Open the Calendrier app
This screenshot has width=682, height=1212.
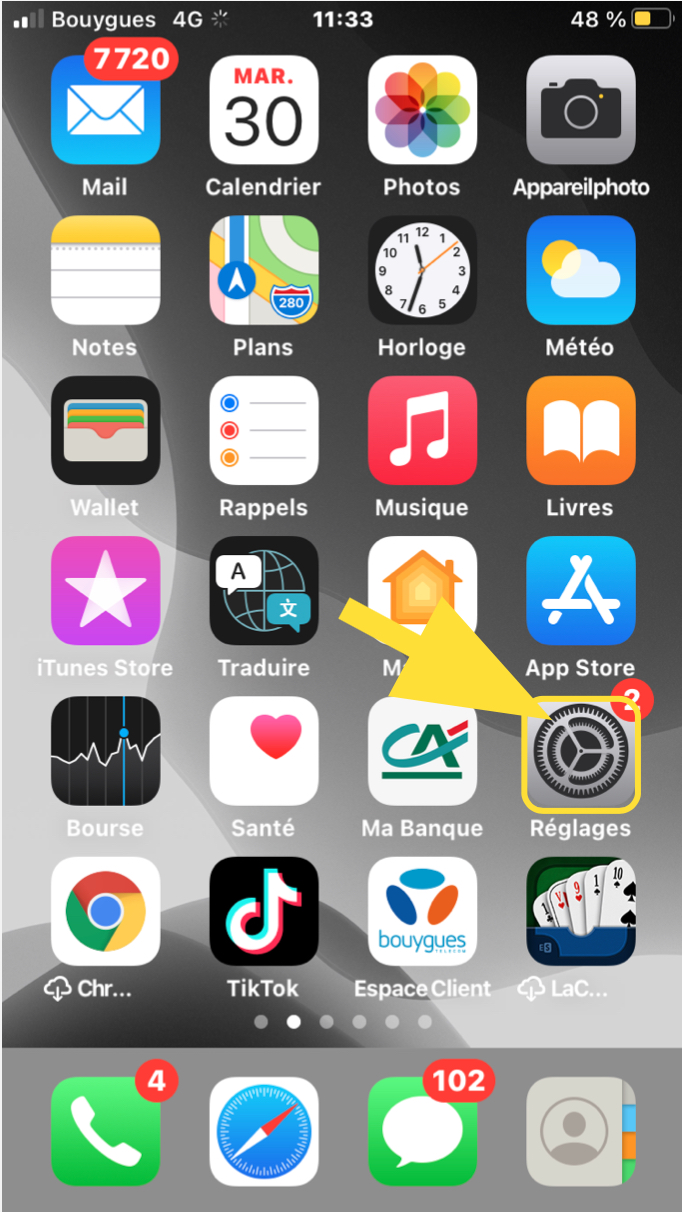[x=263, y=110]
